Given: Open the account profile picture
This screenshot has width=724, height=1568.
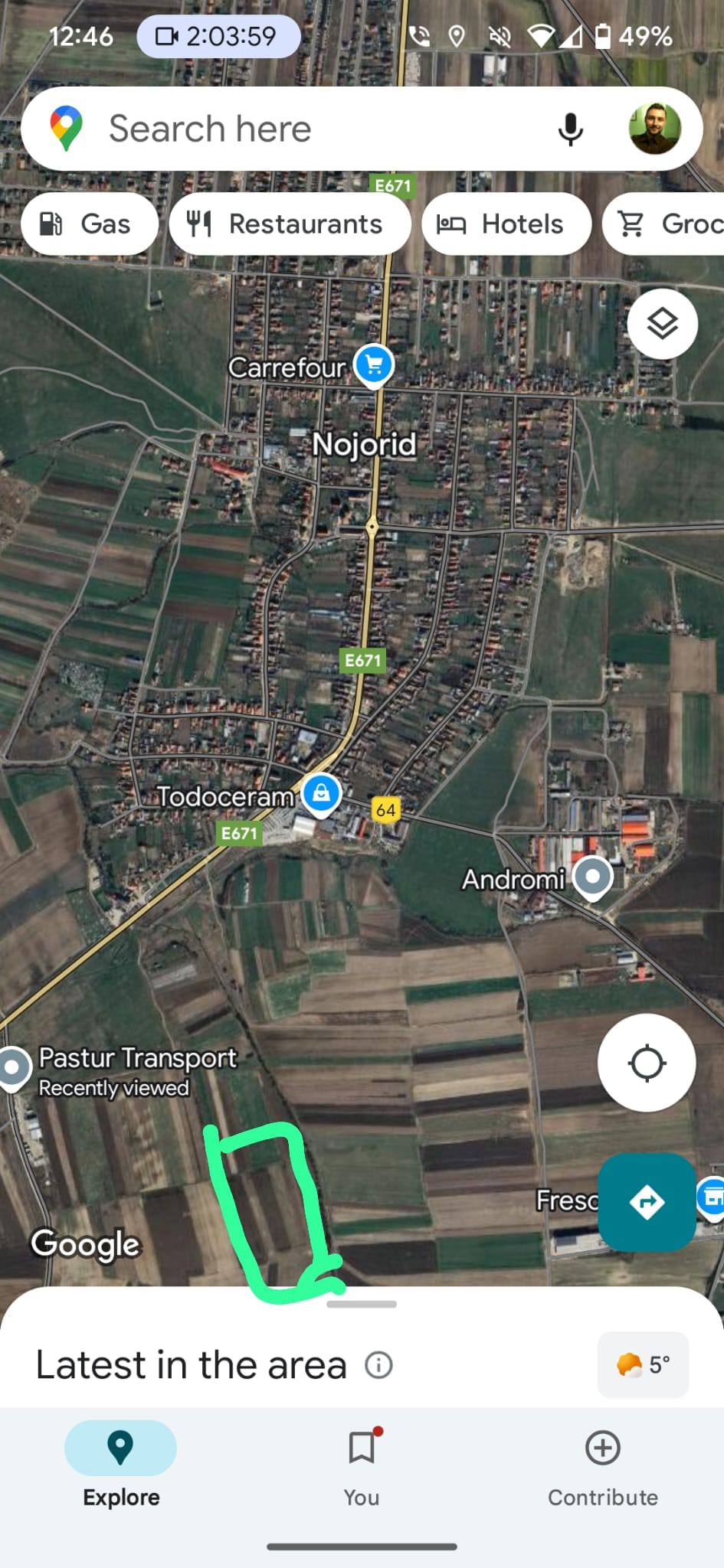Looking at the screenshot, I should click(654, 129).
